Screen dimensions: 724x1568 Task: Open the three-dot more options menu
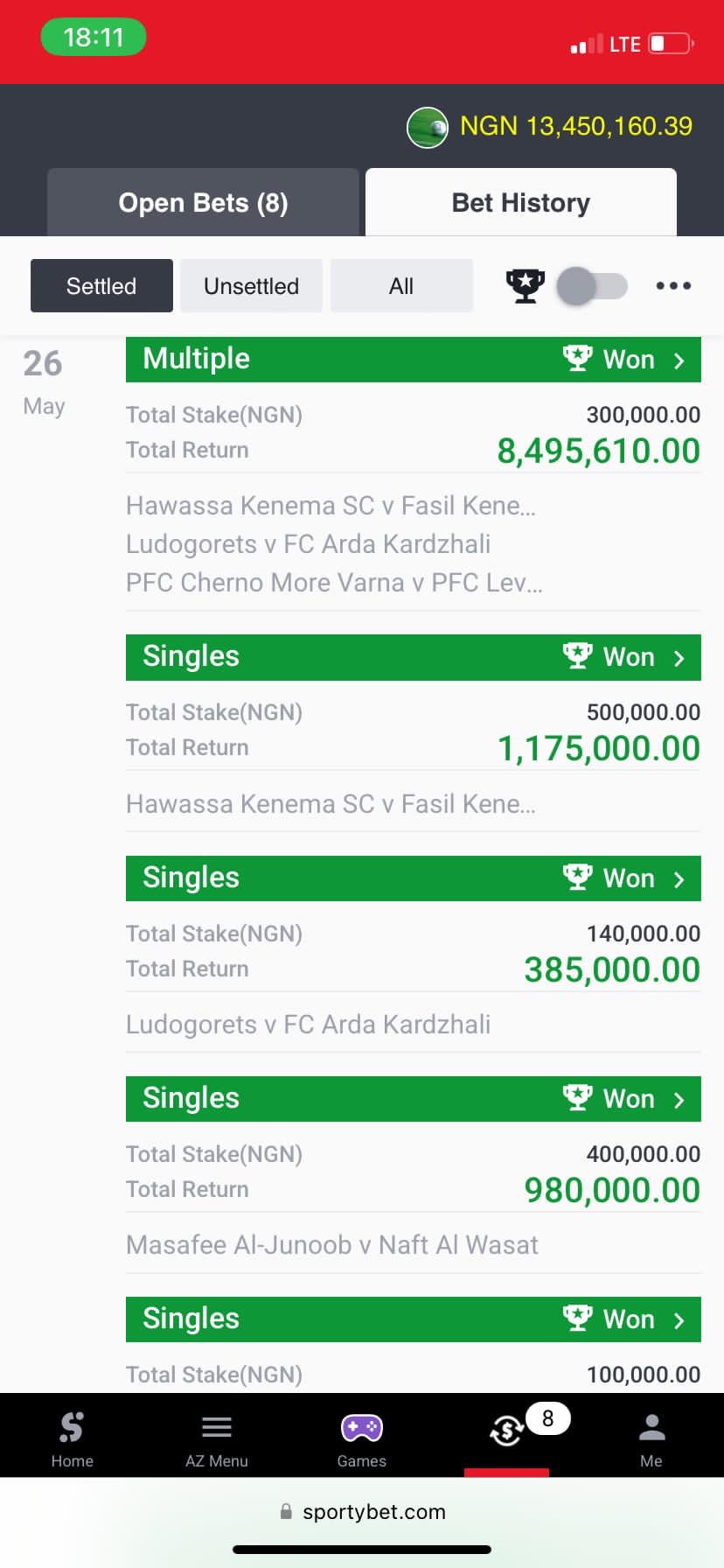[x=673, y=286]
